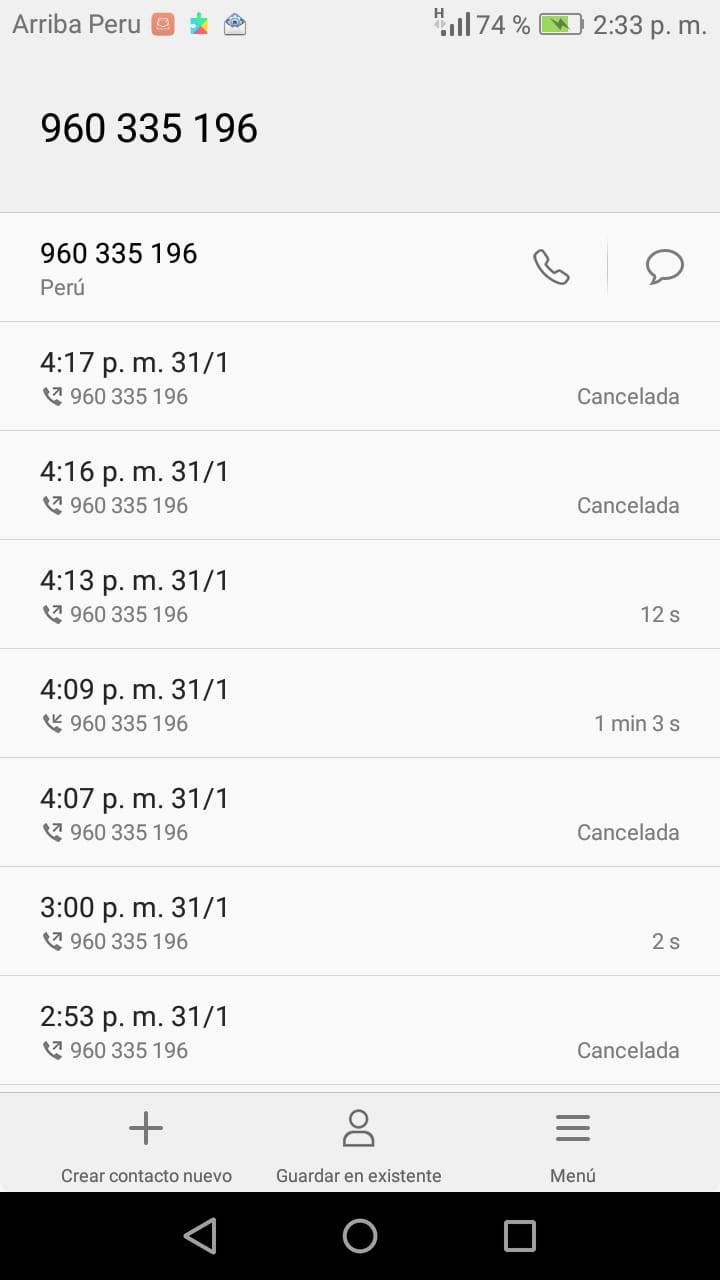Go to the home screen

coord(360,1236)
